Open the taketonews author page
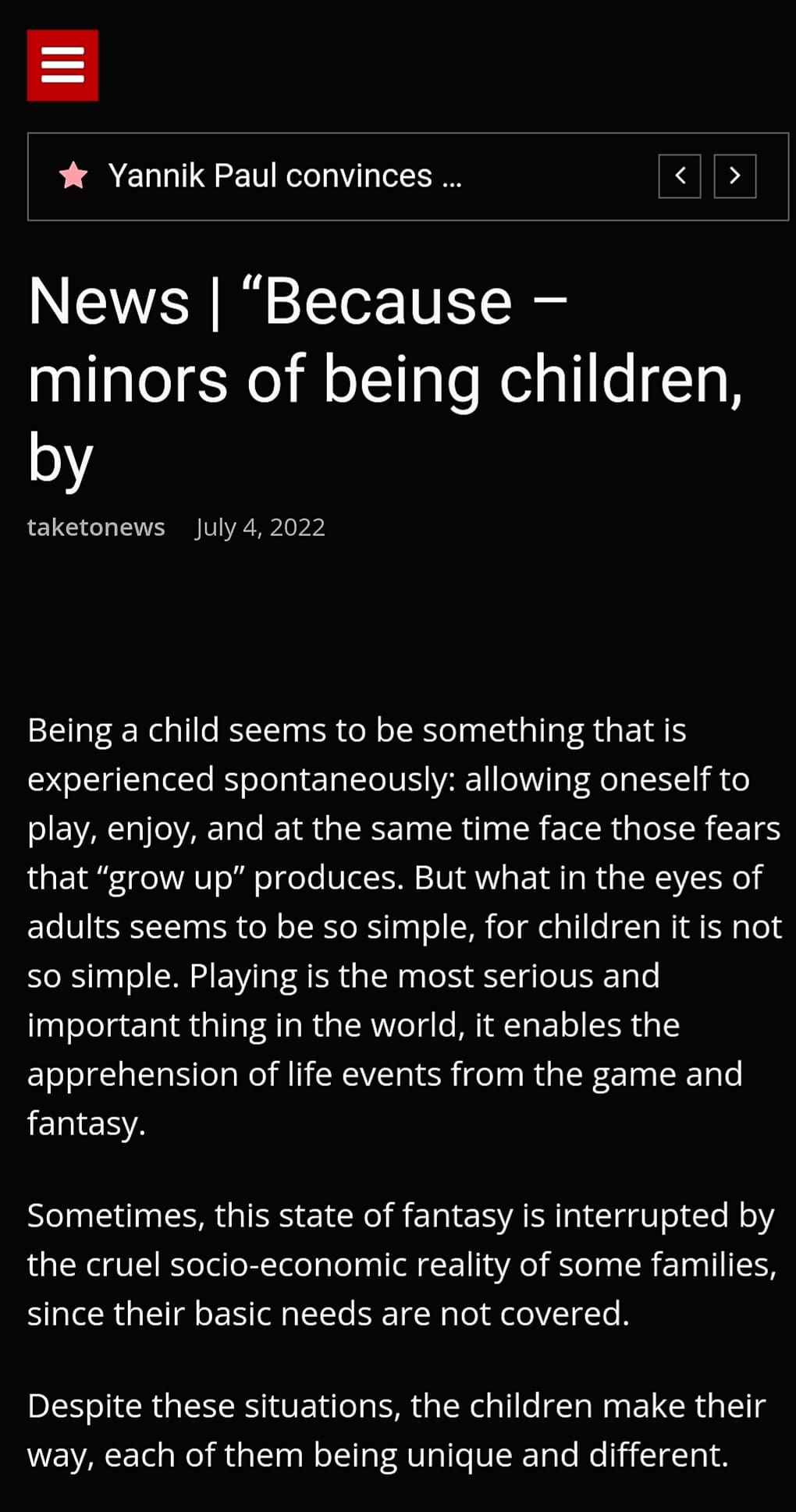The height and width of the screenshot is (1512, 796). coord(96,527)
